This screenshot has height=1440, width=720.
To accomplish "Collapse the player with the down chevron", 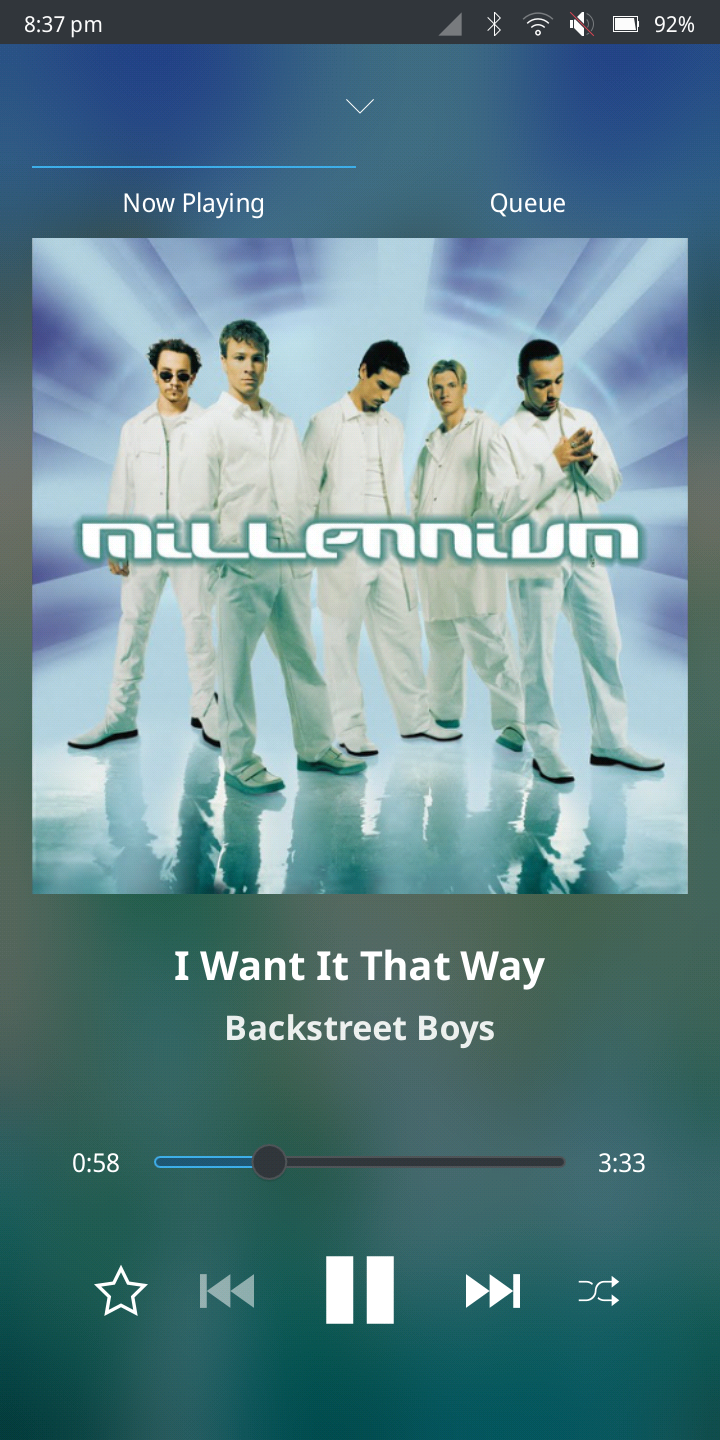I will pyautogui.click(x=359, y=106).
